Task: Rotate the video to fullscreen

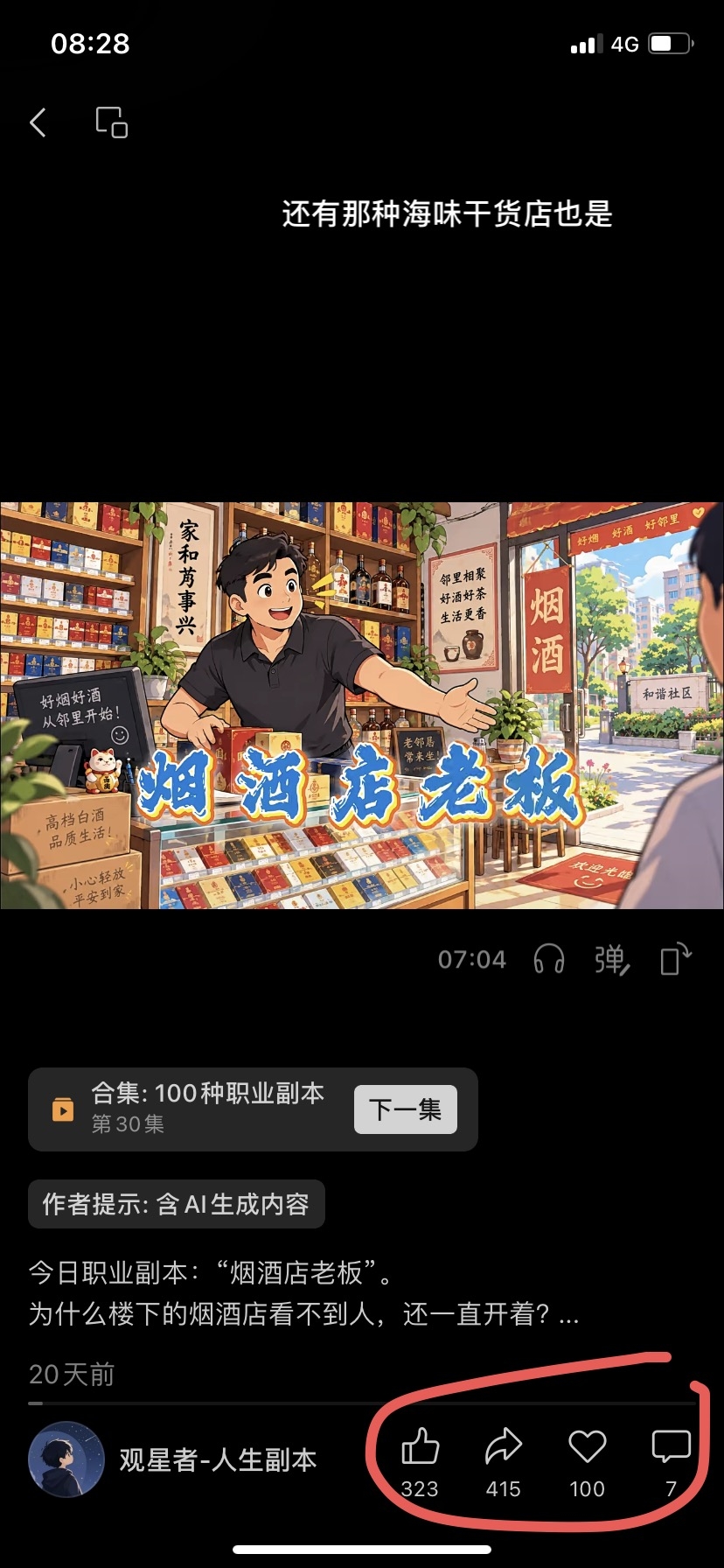Action: [675, 959]
